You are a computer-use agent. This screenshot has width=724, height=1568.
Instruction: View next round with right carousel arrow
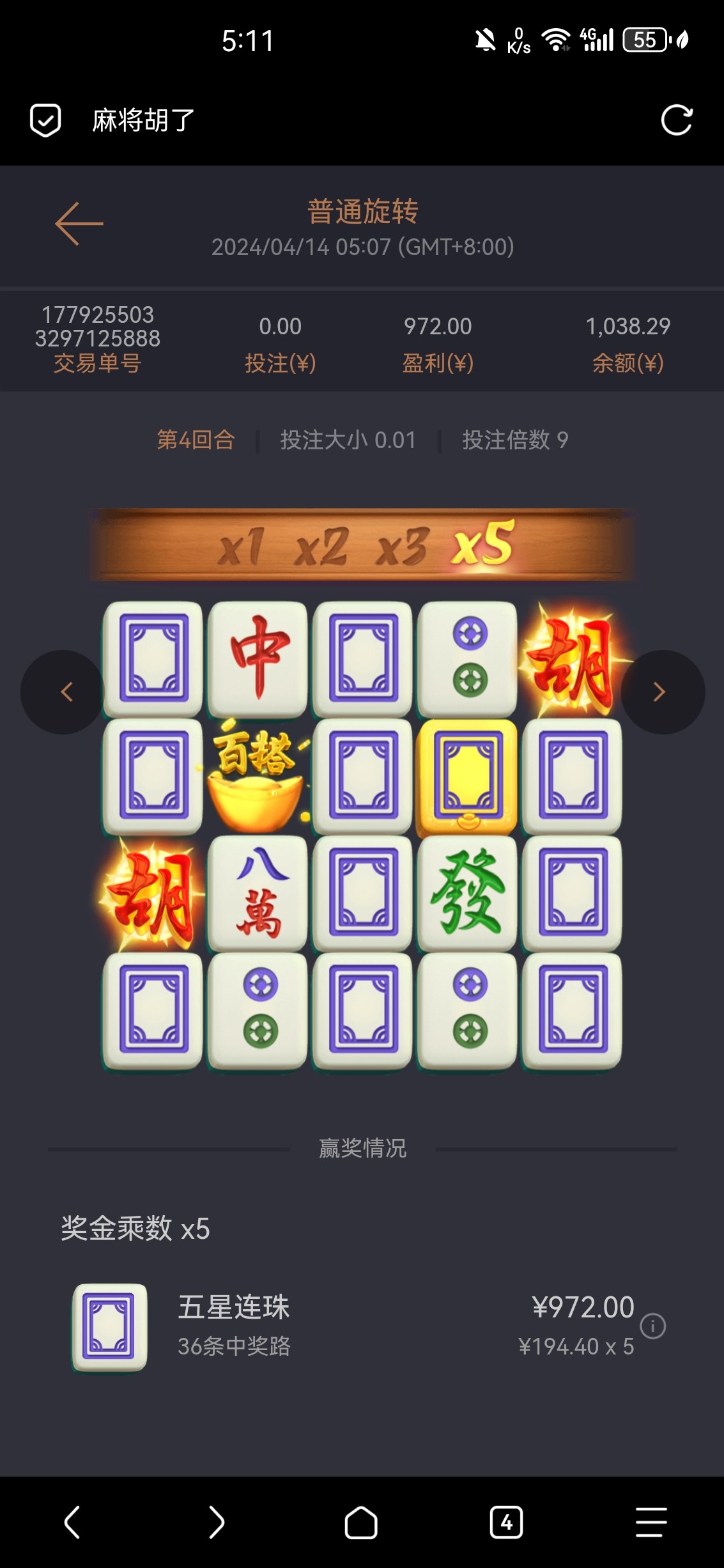click(x=661, y=692)
